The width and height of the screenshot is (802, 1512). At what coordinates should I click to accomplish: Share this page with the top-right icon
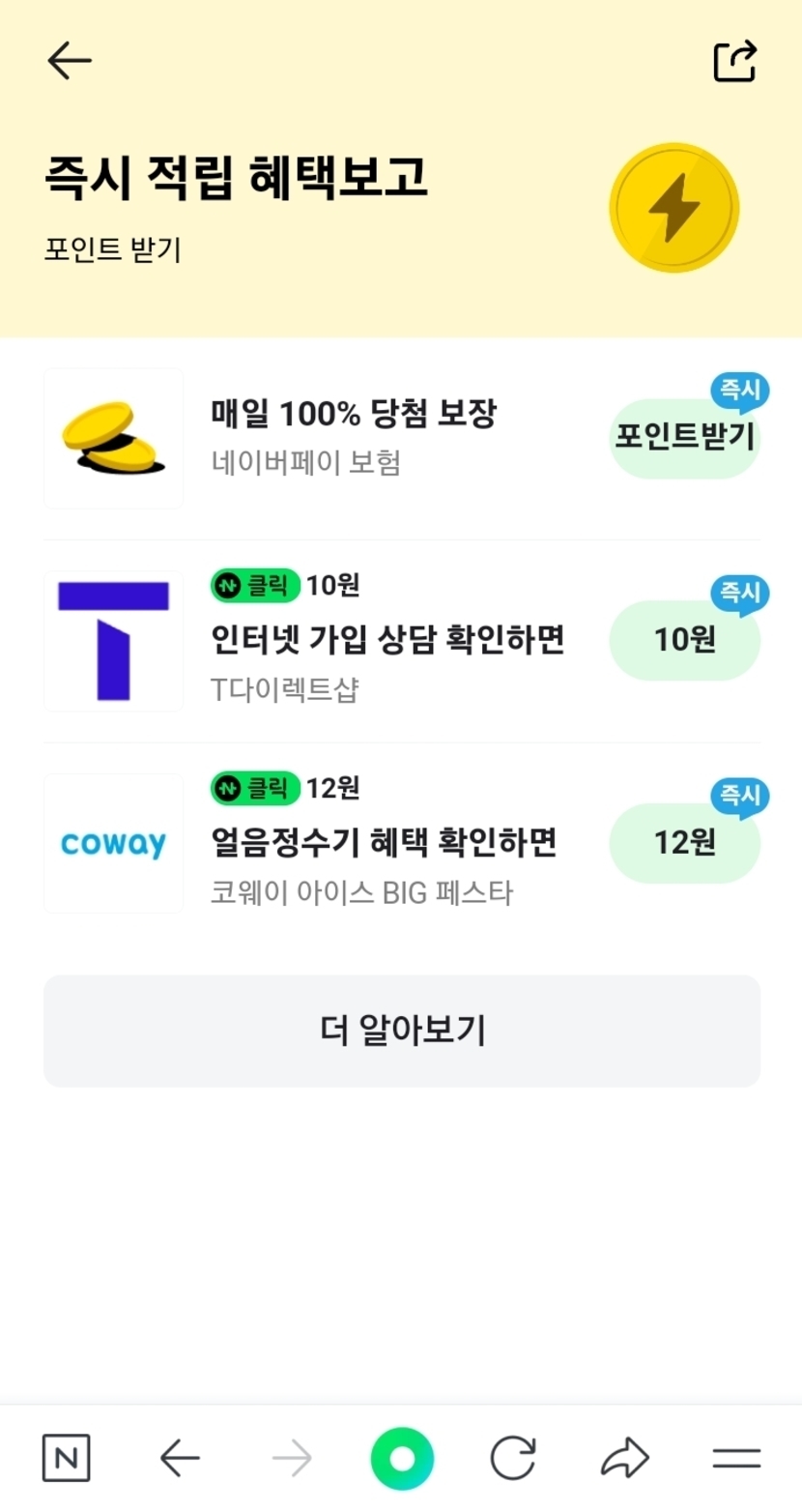[x=735, y=62]
